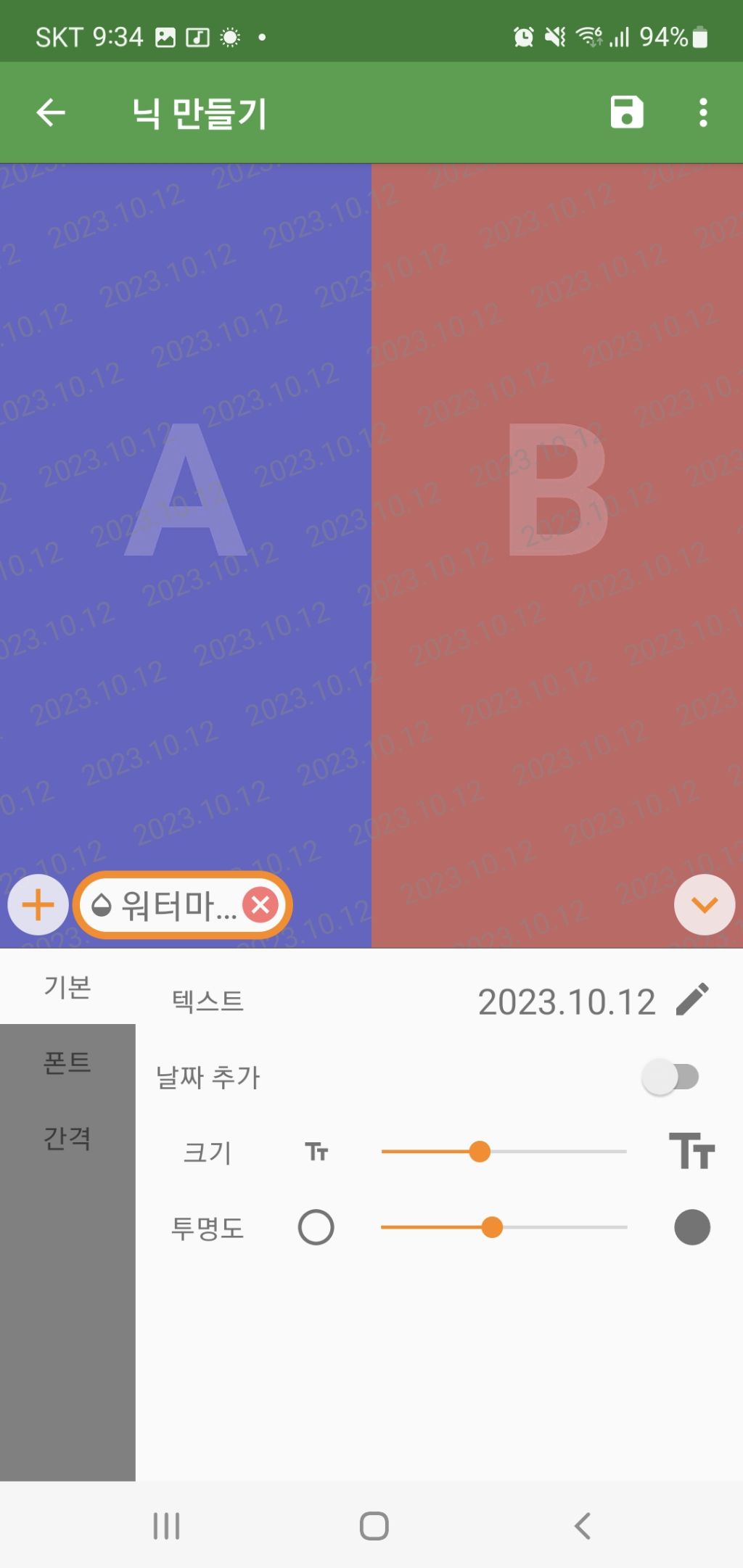Switch to the 기본 tab
The height and width of the screenshot is (1568, 743).
coord(67,987)
